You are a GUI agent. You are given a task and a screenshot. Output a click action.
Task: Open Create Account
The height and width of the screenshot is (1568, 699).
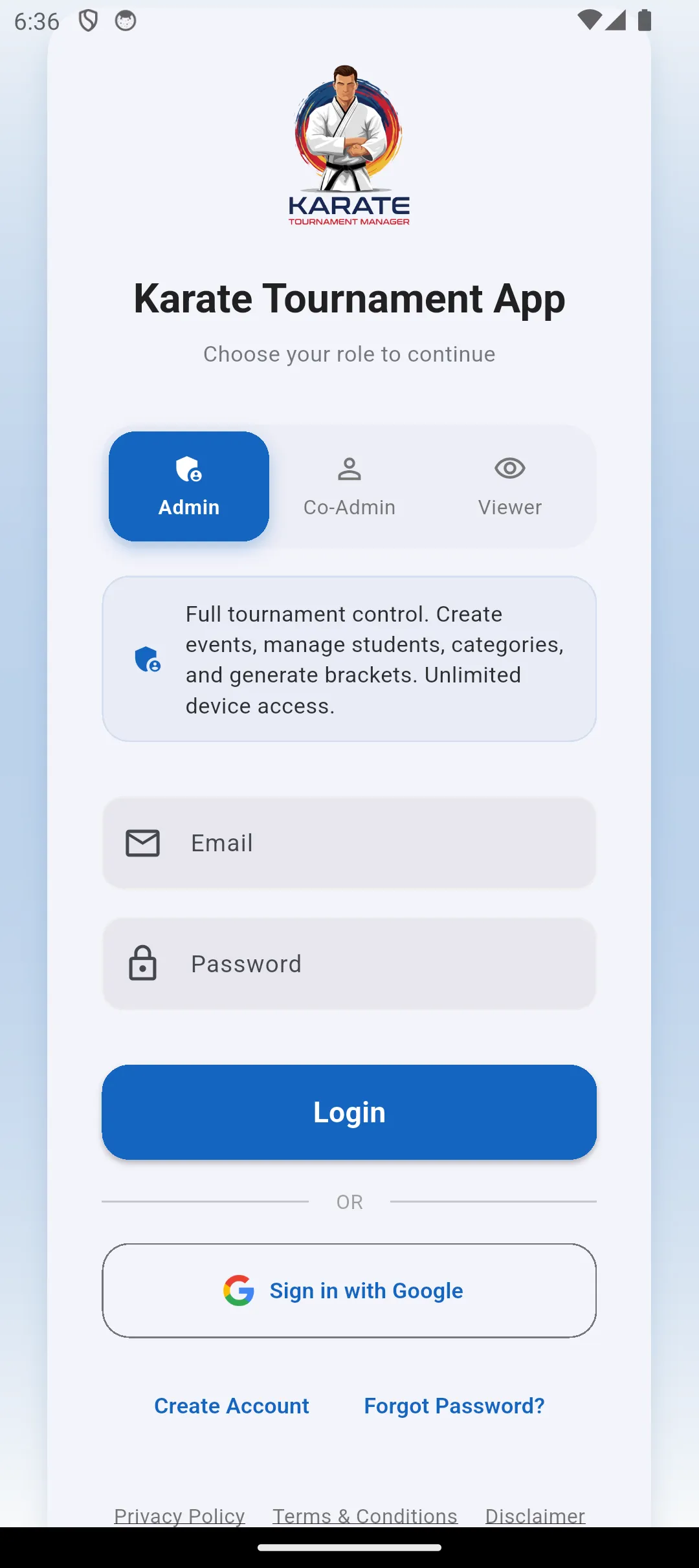point(232,1406)
